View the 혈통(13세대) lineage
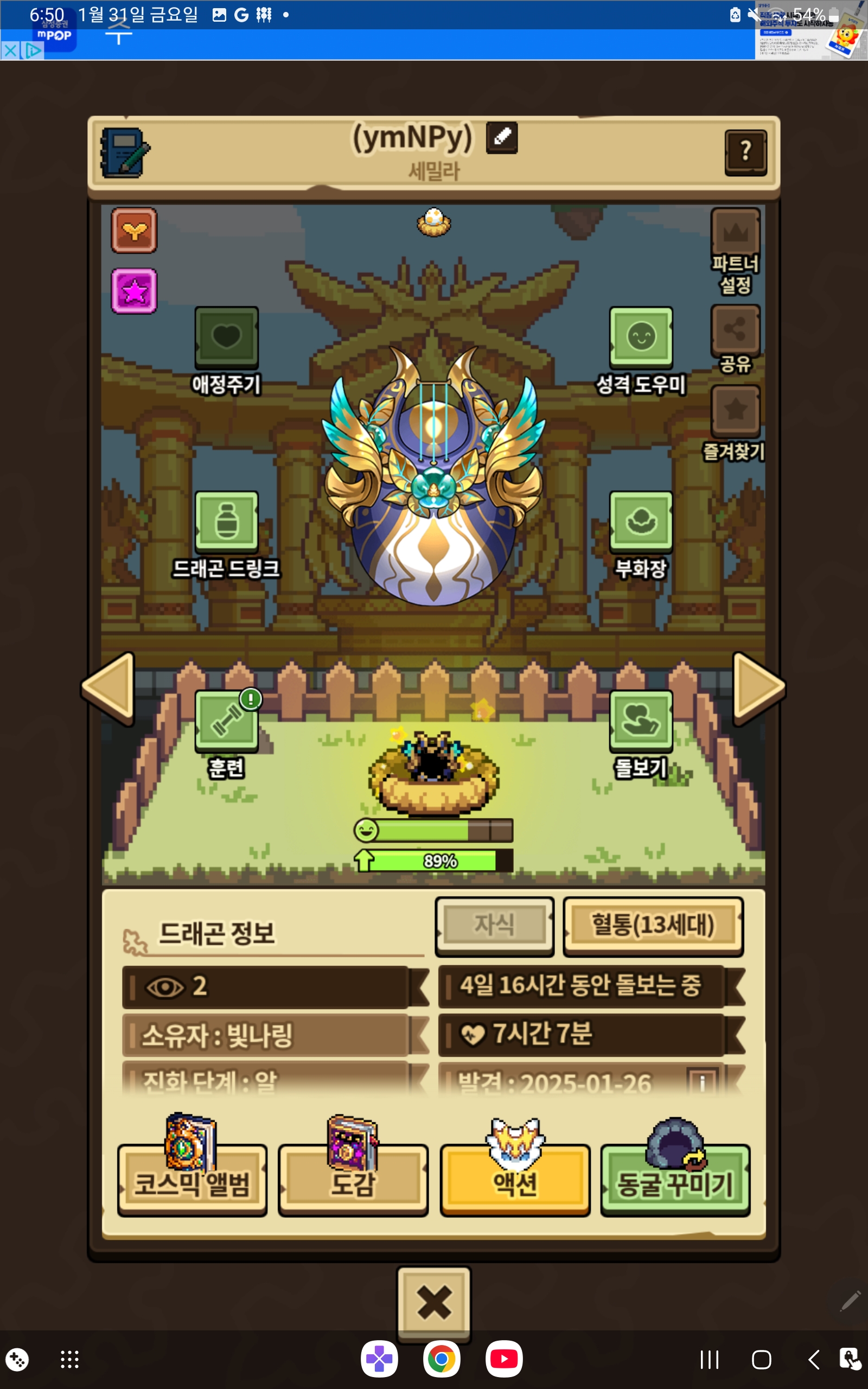 click(x=653, y=926)
